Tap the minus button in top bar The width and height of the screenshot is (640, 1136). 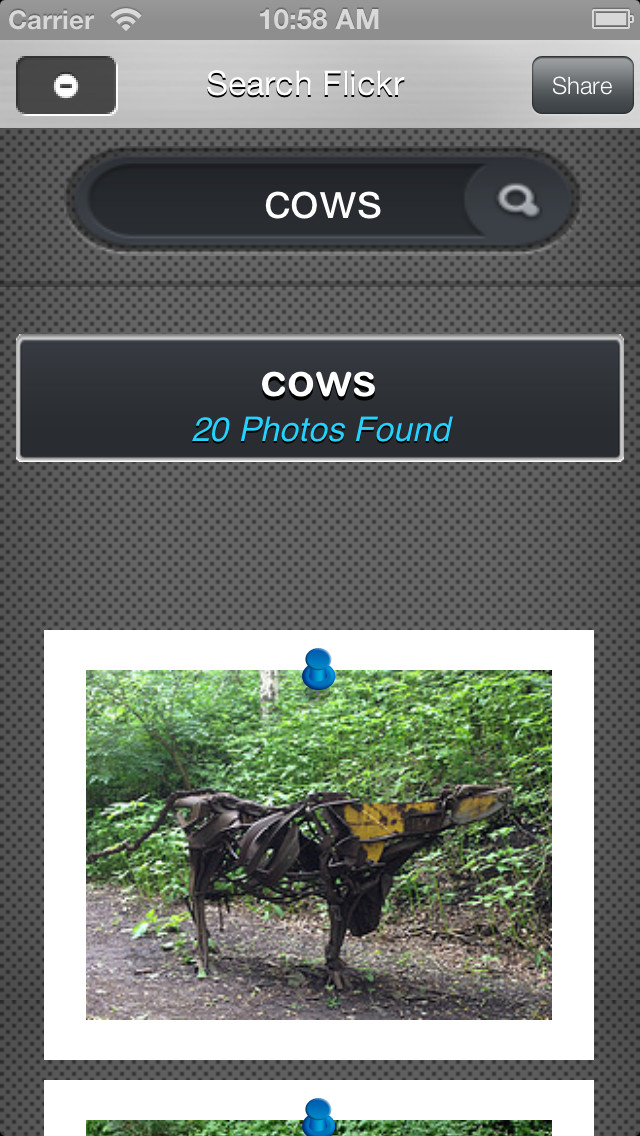pos(66,86)
